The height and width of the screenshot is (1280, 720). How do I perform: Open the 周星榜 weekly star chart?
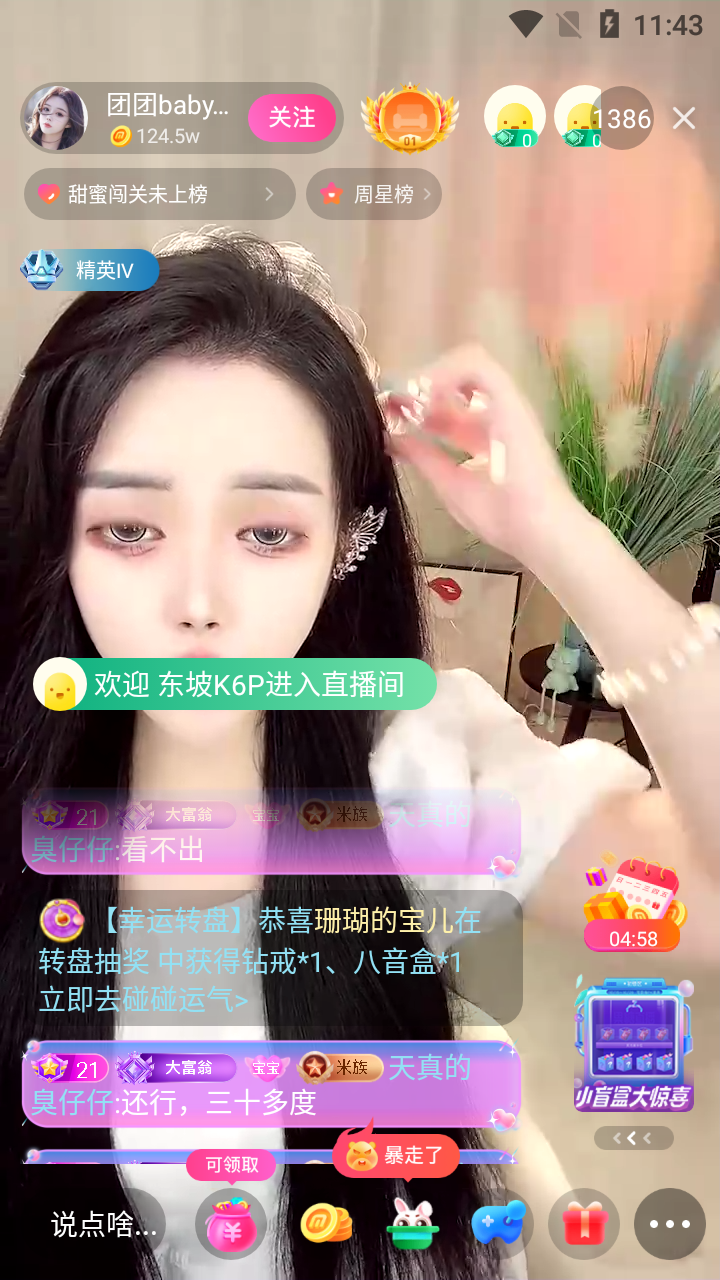[374, 194]
